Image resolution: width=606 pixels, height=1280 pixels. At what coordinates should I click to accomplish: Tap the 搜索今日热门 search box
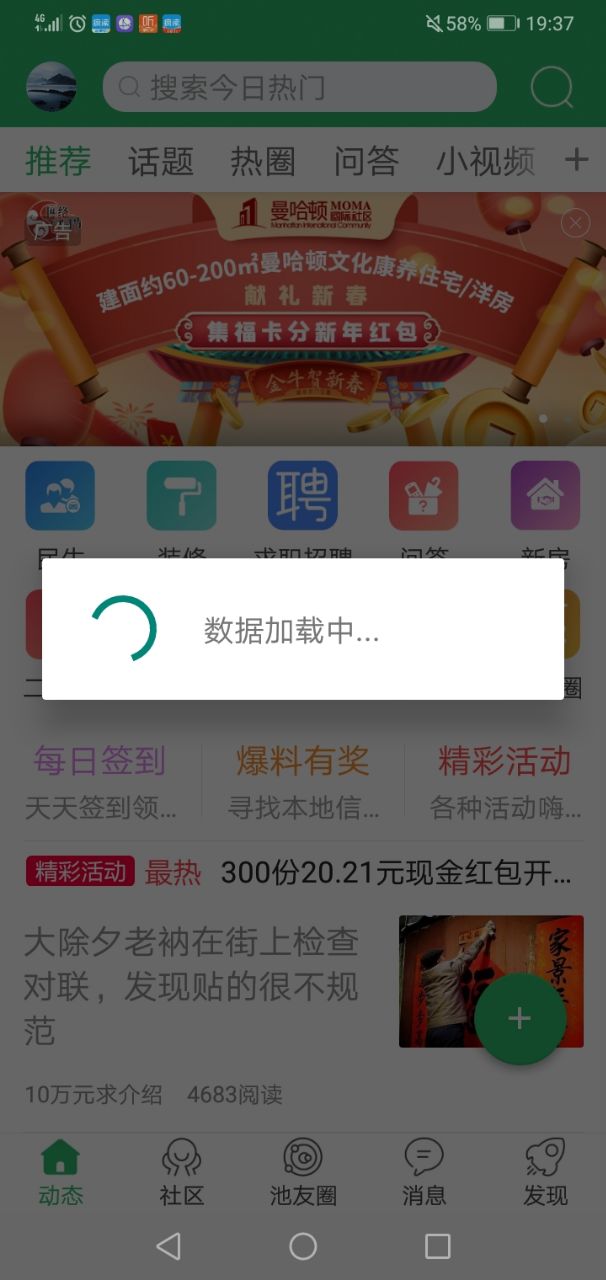(x=300, y=87)
